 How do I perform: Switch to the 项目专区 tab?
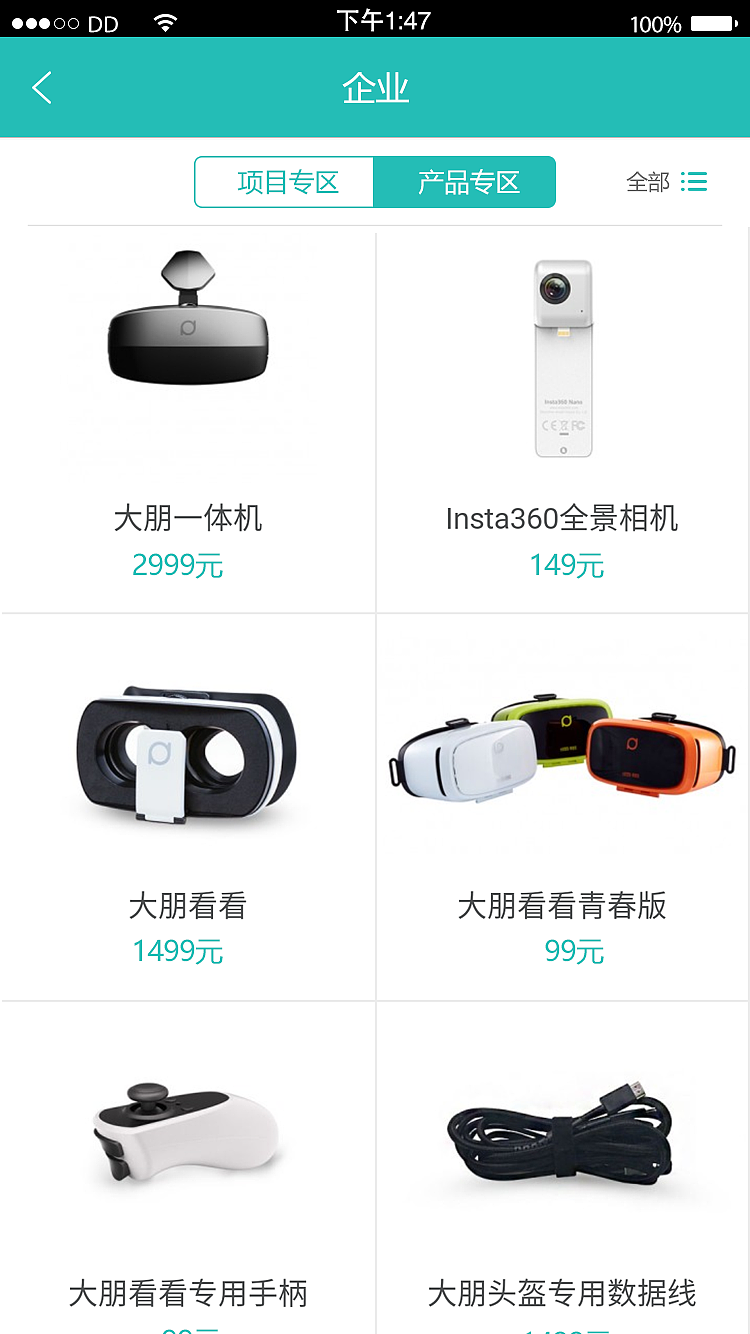[x=287, y=182]
